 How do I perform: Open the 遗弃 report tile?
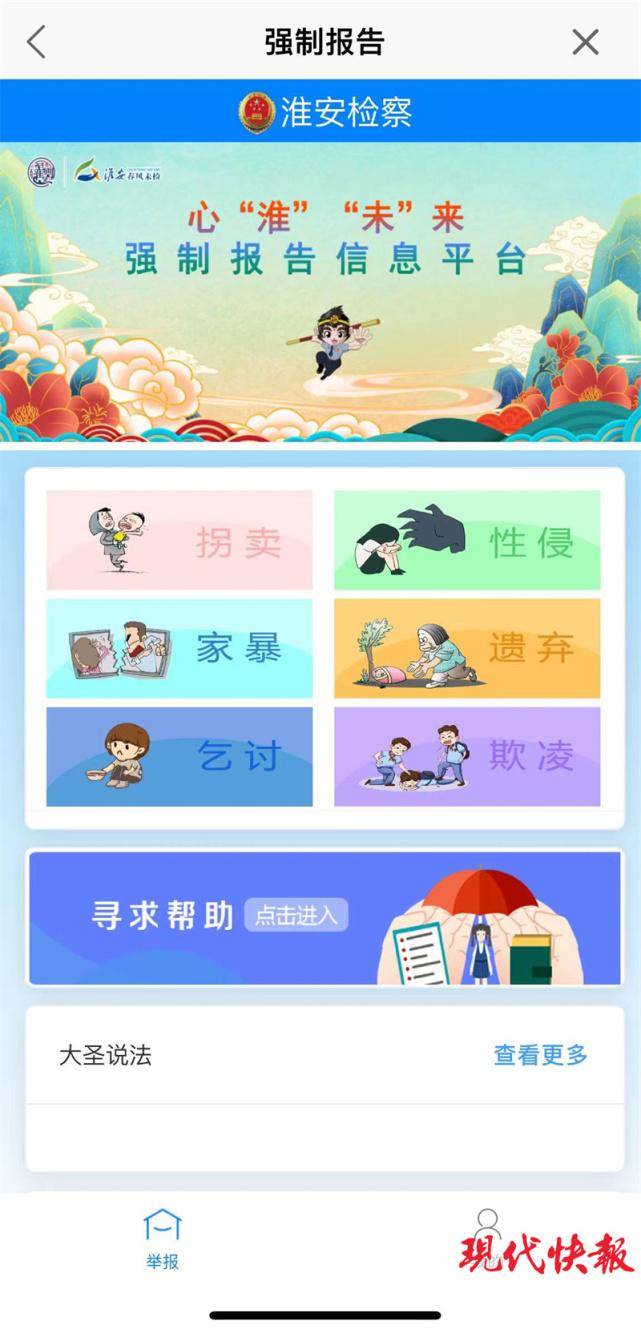coord(467,648)
